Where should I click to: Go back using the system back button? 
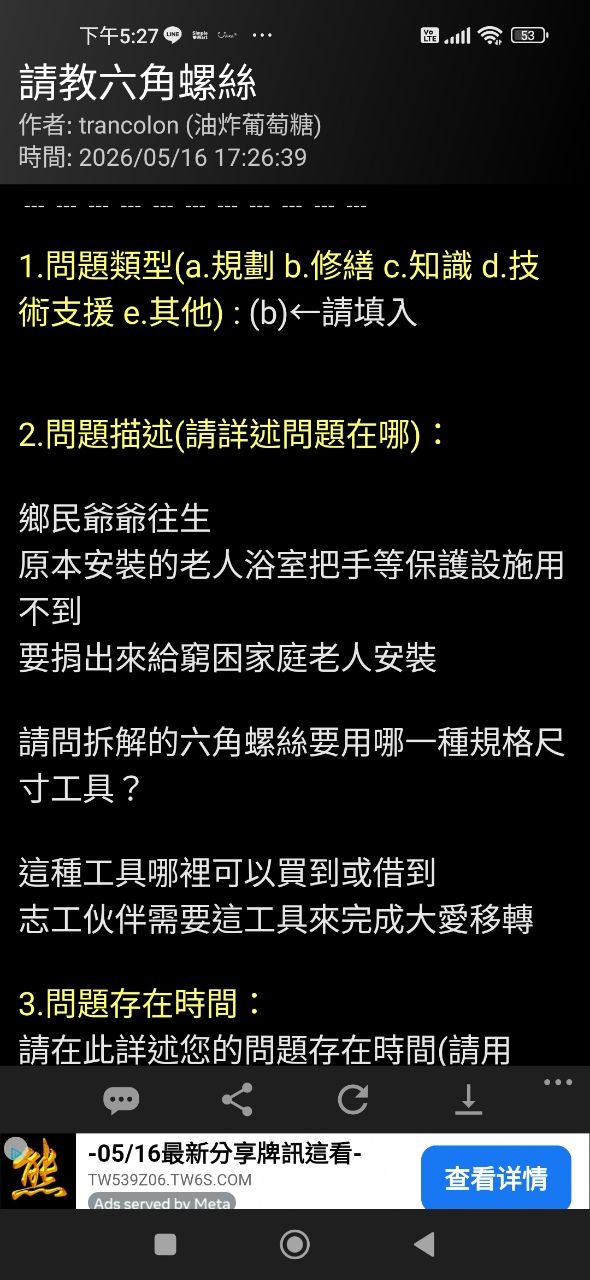click(424, 1244)
